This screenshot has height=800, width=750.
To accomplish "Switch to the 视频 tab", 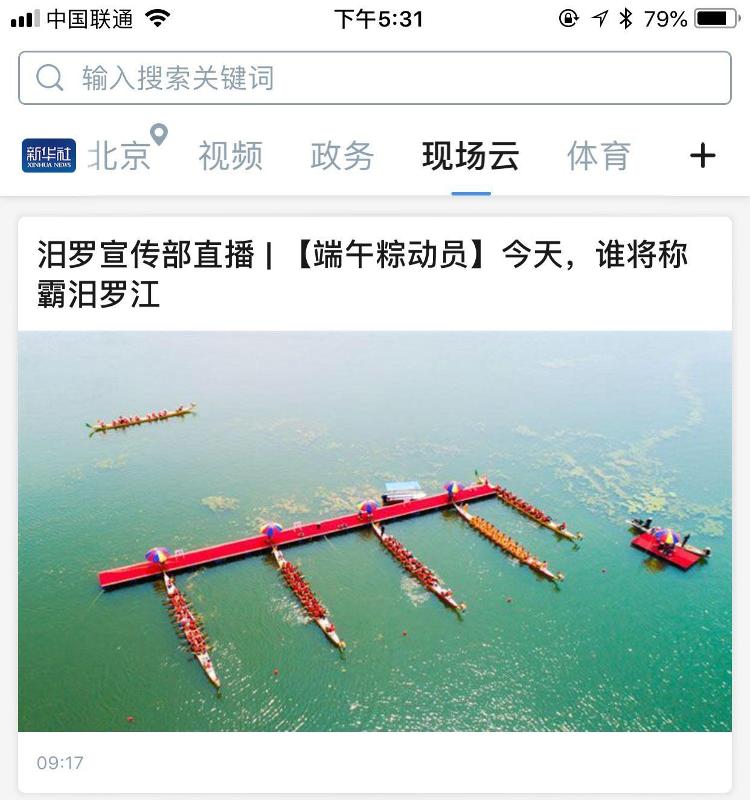I will click(x=230, y=156).
